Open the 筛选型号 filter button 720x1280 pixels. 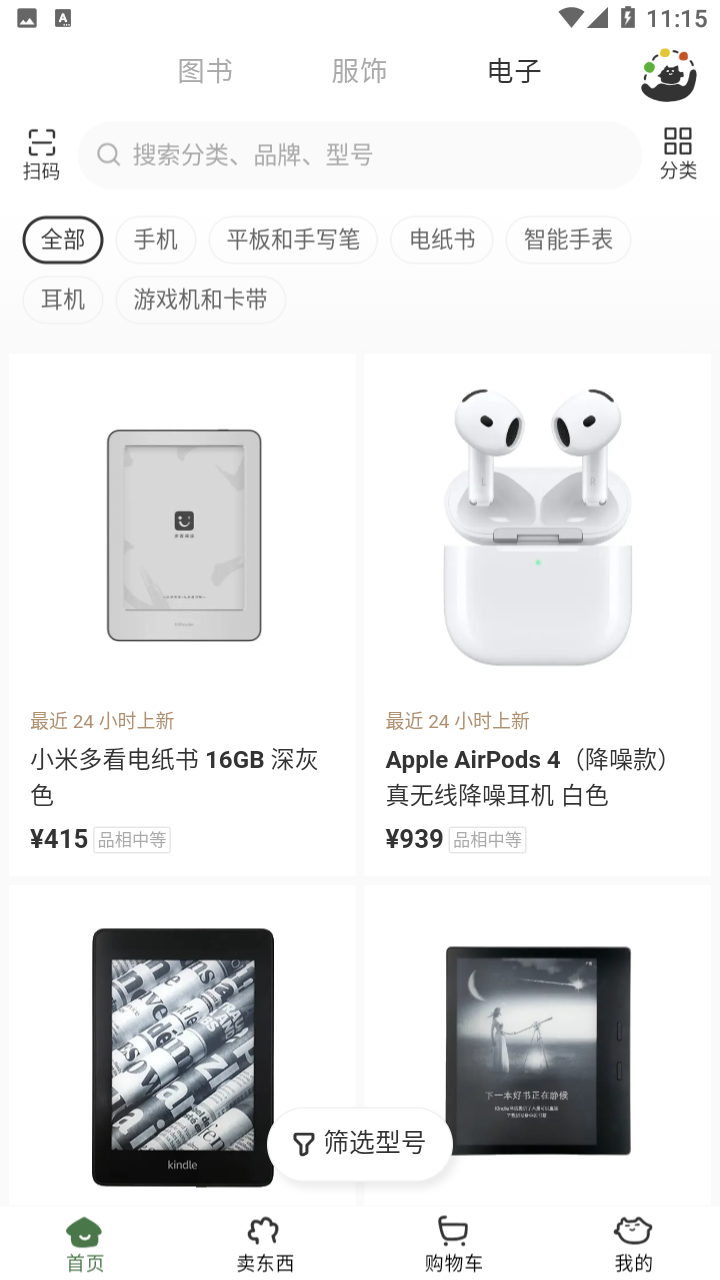tap(360, 1143)
